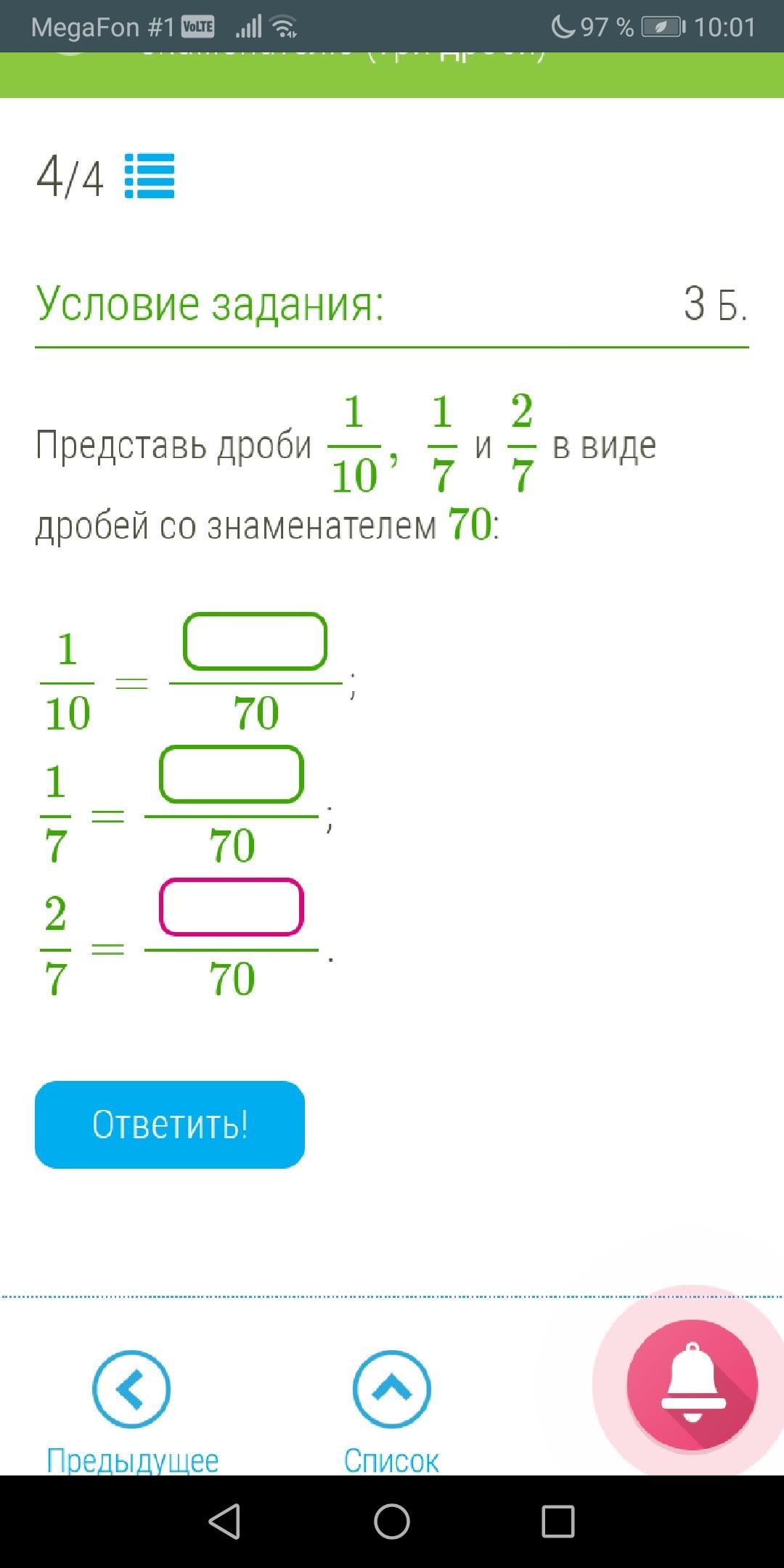
Task: Tap the system home button
Action: 392,1522
